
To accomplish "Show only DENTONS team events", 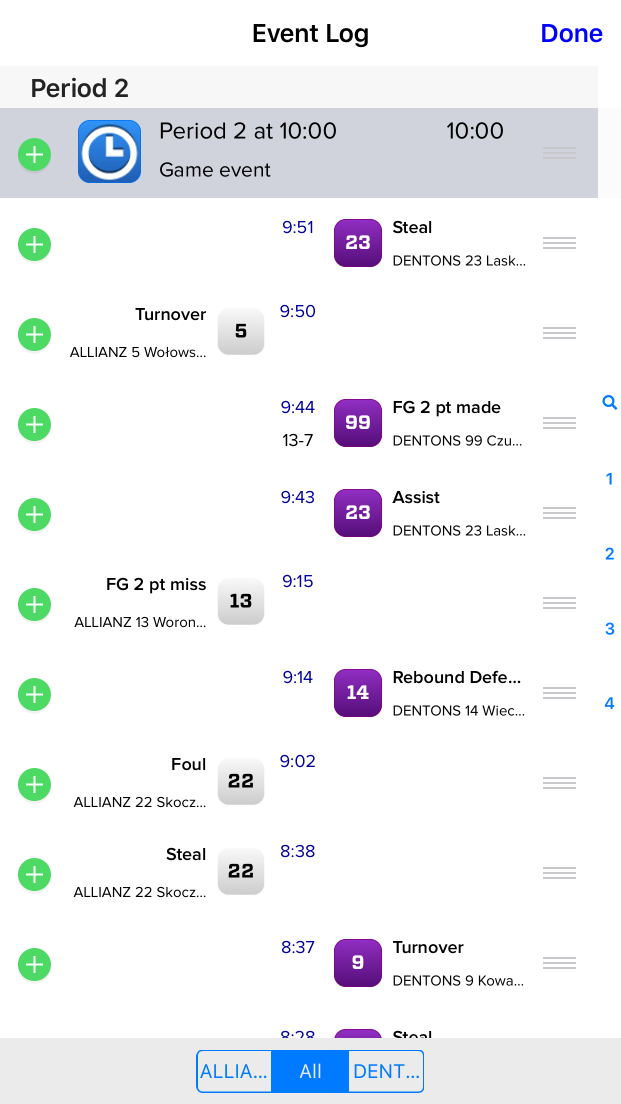I will click(x=386, y=1071).
